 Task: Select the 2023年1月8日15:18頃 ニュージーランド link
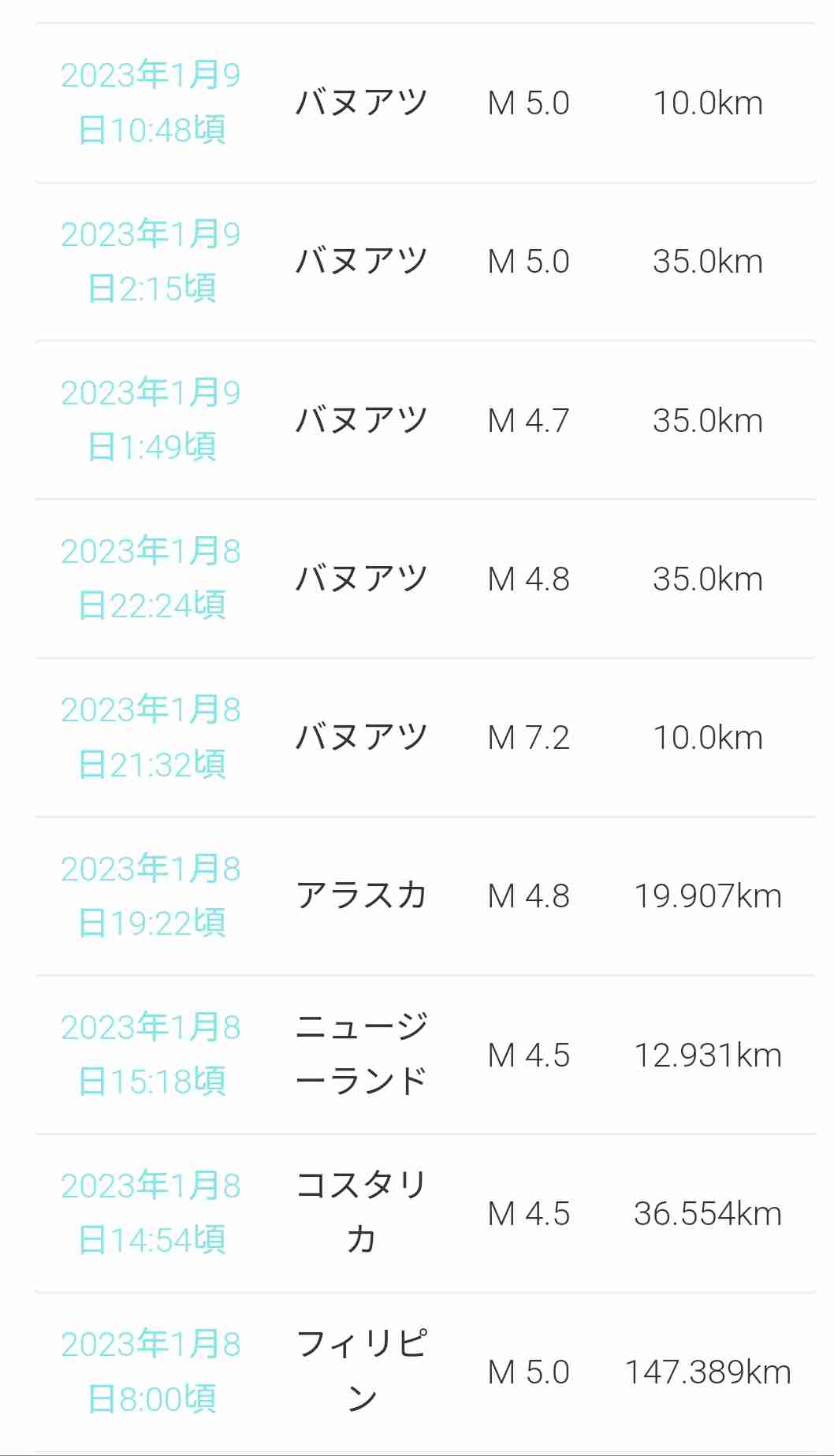(151, 1055)
